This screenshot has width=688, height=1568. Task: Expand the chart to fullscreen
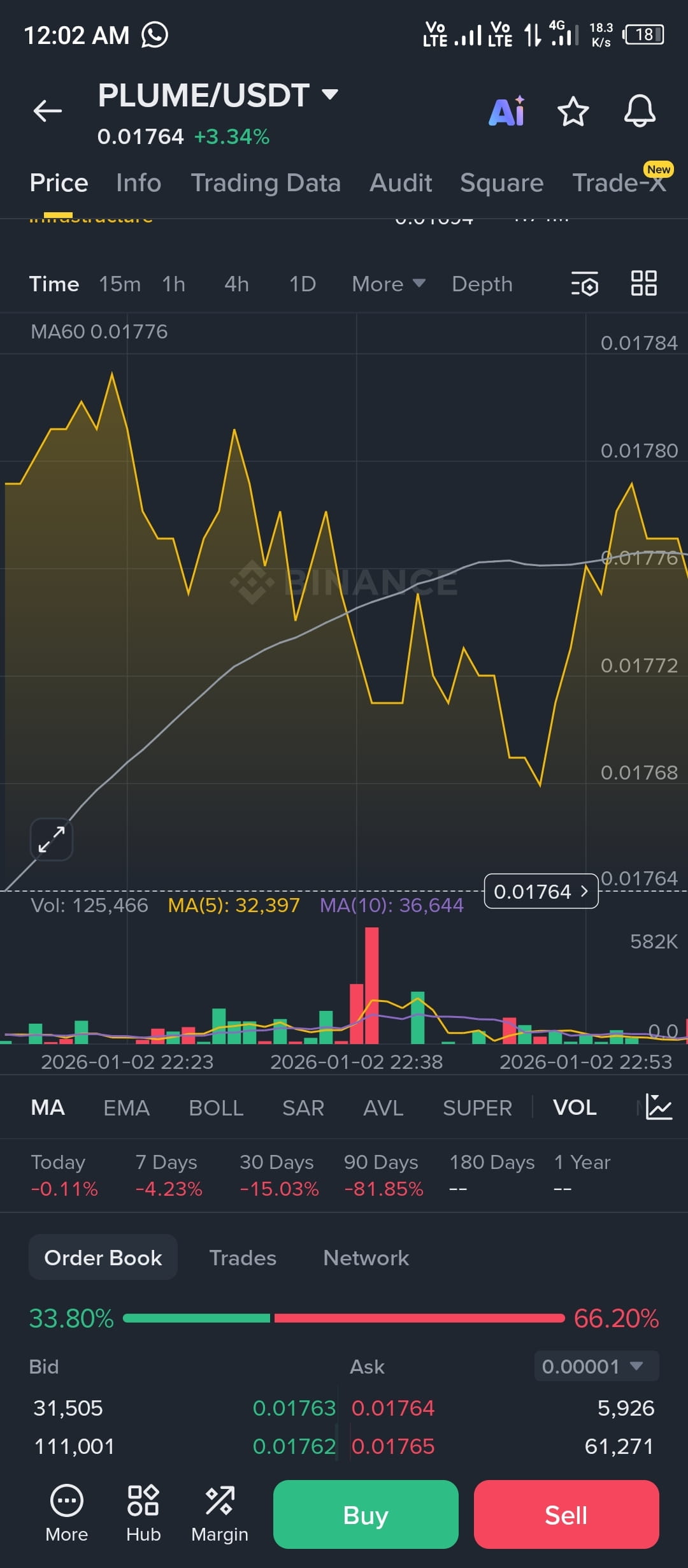(52, 839)
